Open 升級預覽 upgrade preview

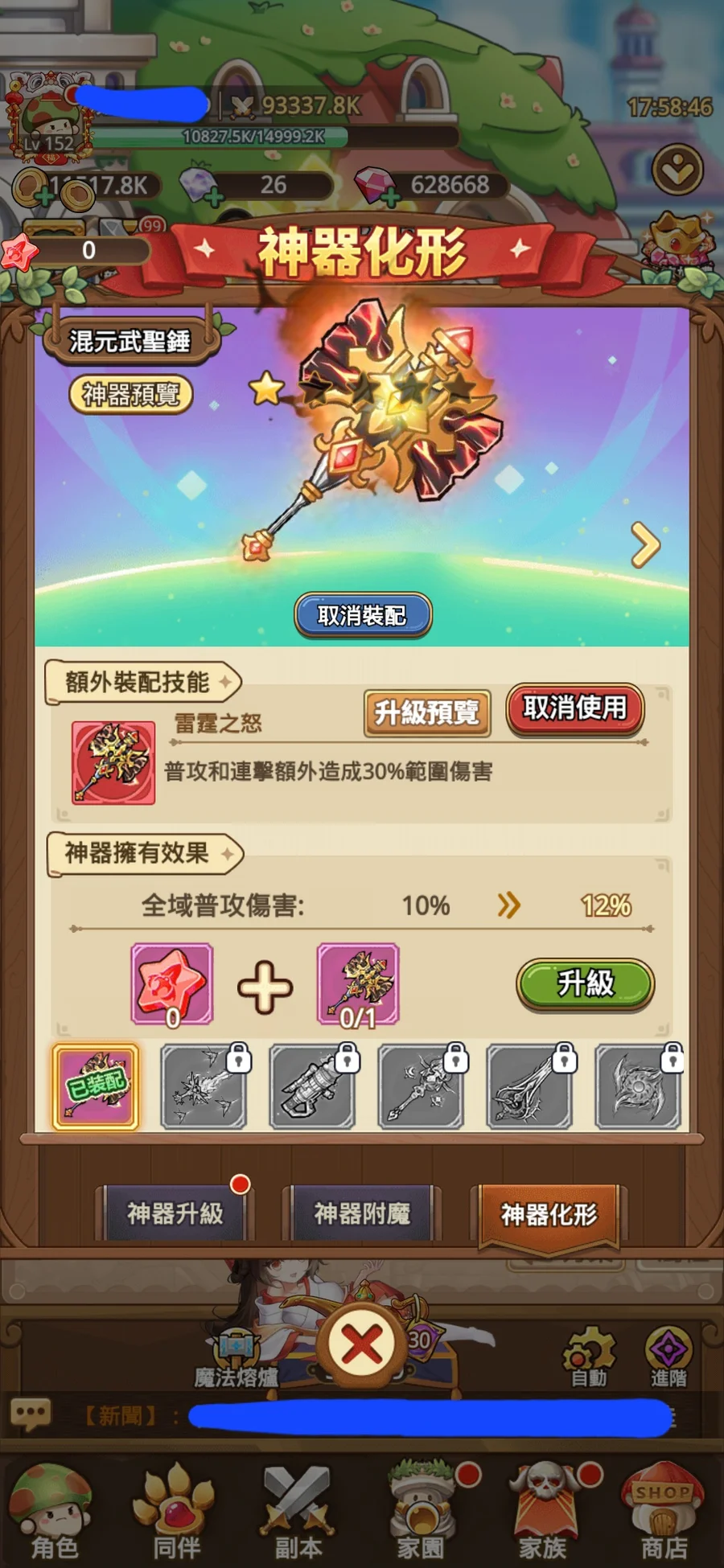(427, 712)
